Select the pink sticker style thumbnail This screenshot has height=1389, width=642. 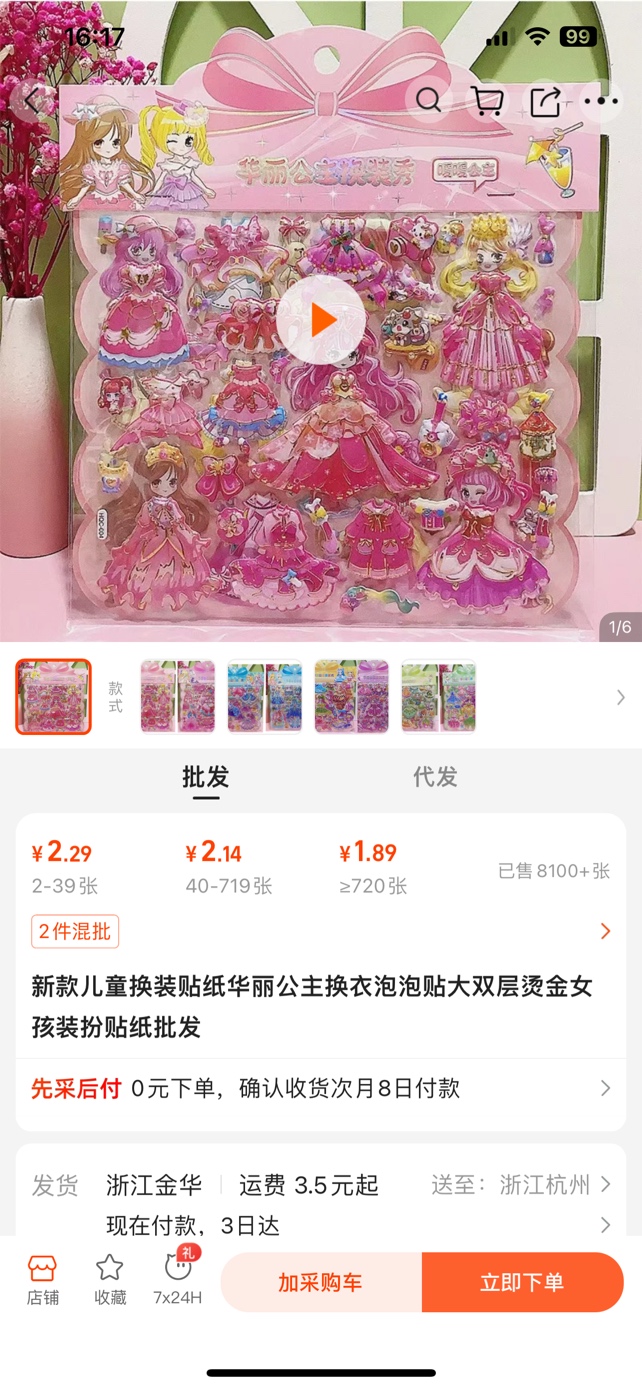177,696
